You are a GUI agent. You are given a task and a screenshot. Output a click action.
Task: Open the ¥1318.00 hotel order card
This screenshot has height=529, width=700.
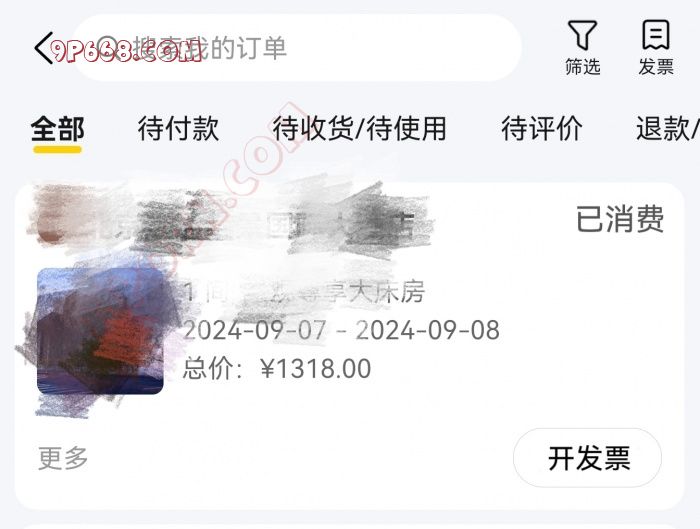350,330
